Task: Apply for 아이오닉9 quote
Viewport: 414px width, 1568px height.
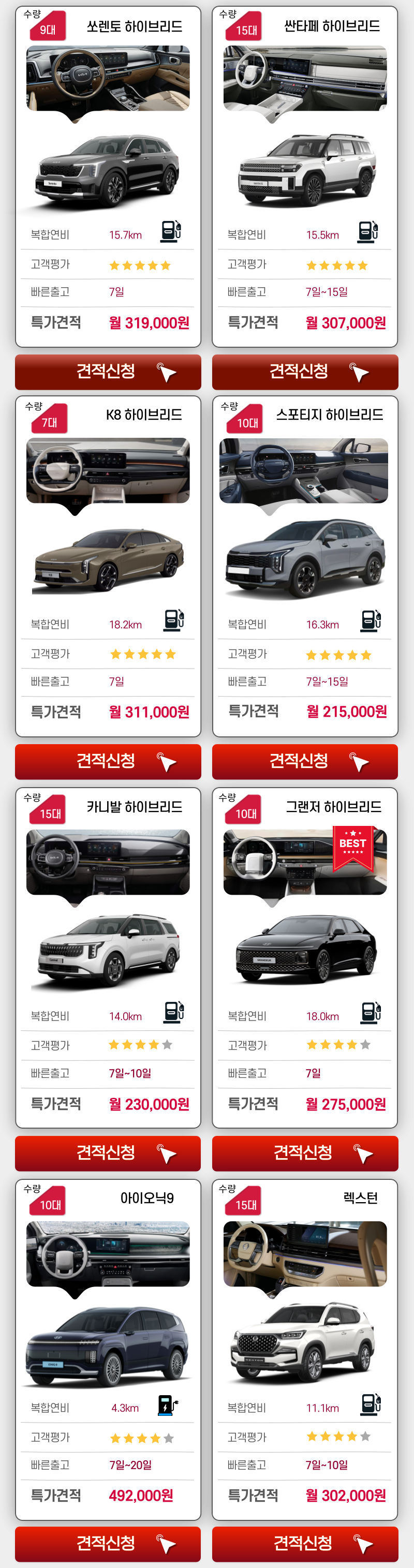Action: click(108, 1543)
